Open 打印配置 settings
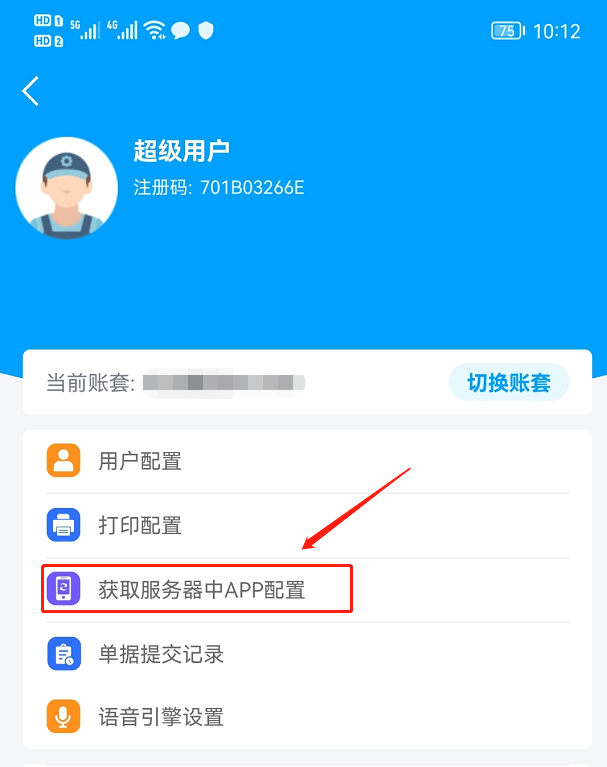This screenshot has width=607, height=767. pos(140,525)
